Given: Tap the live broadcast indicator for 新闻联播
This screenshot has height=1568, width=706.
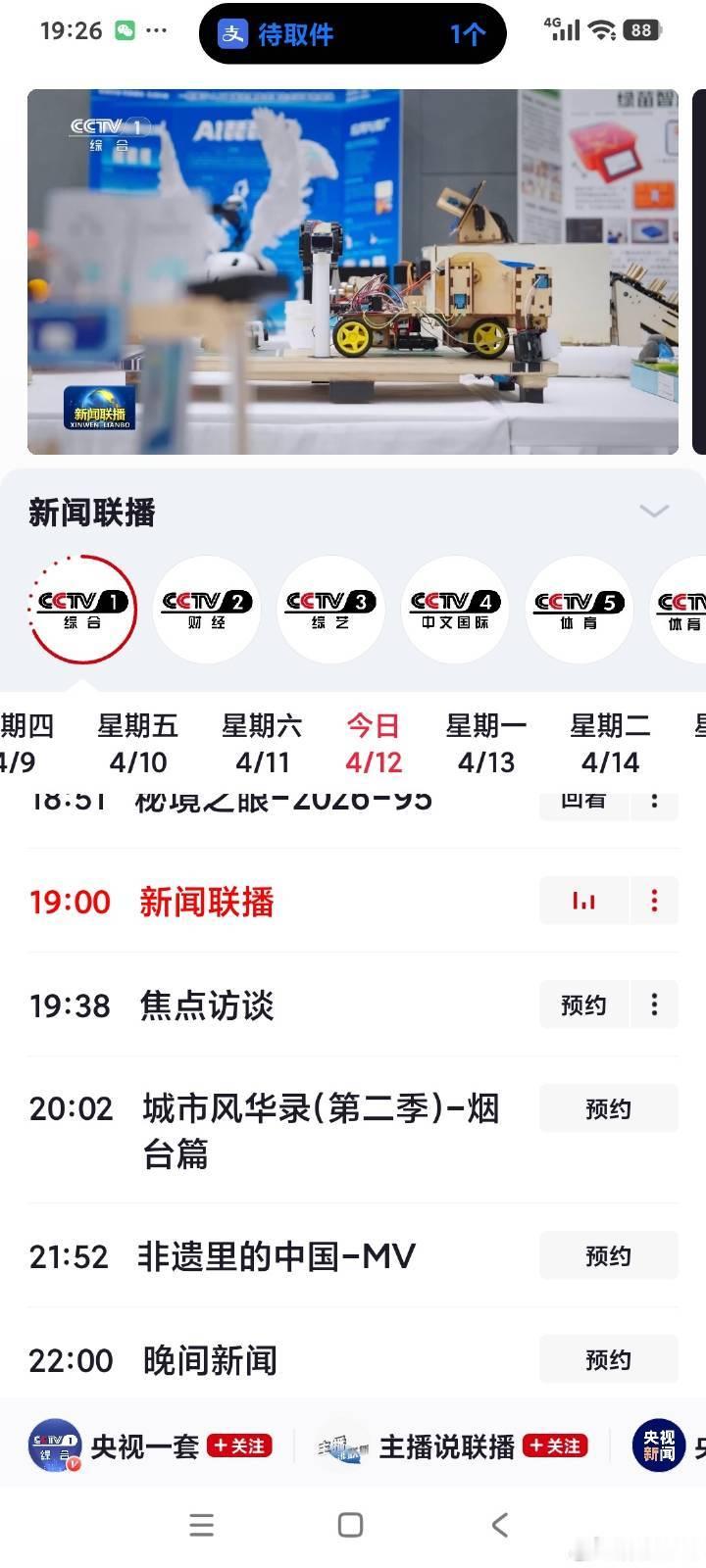Looking at the screenshot, I should pyautogui.click(x=583, y=901).
